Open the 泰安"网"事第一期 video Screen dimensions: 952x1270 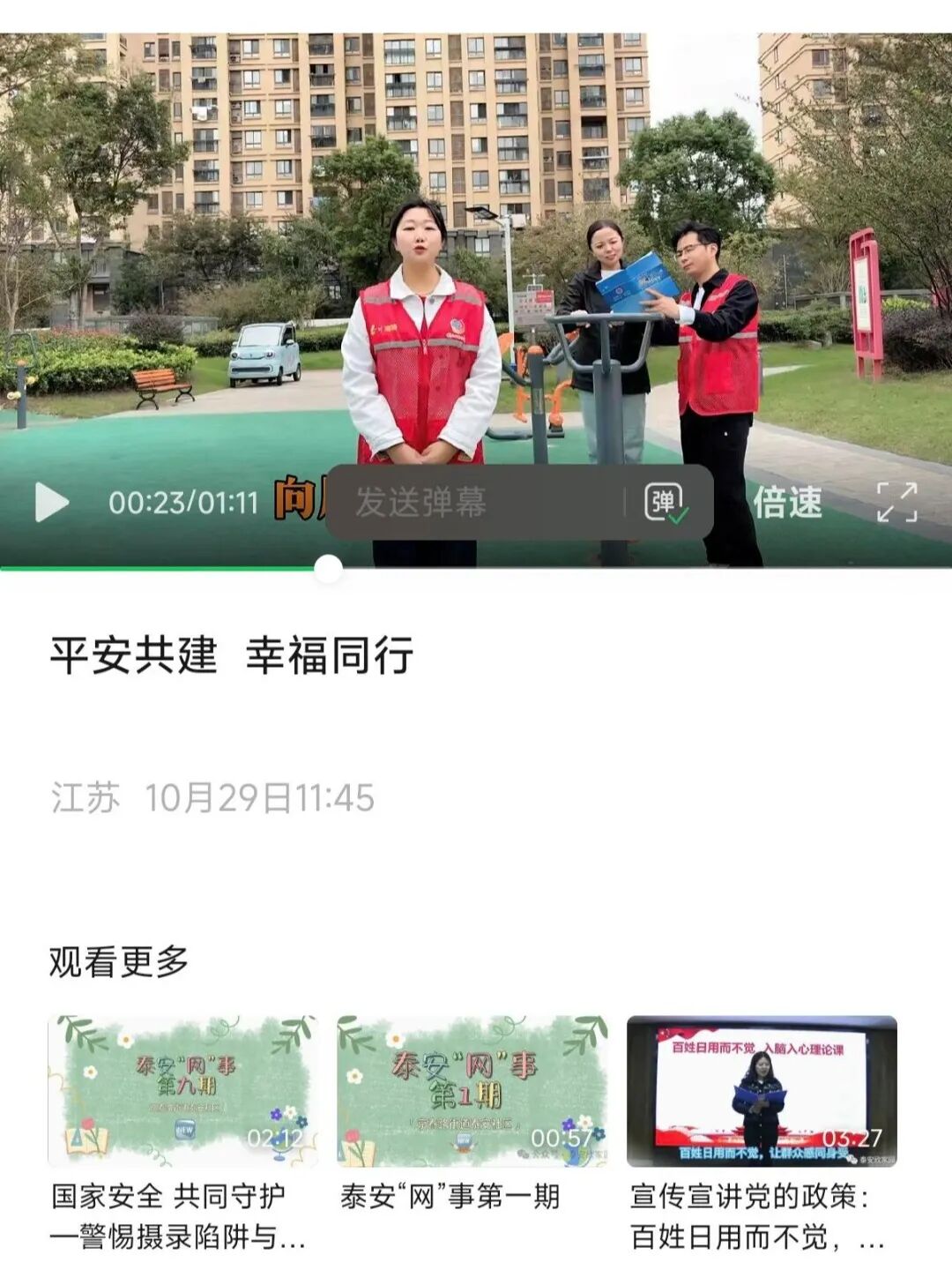pyautogui.click(x=472, y=1091)
